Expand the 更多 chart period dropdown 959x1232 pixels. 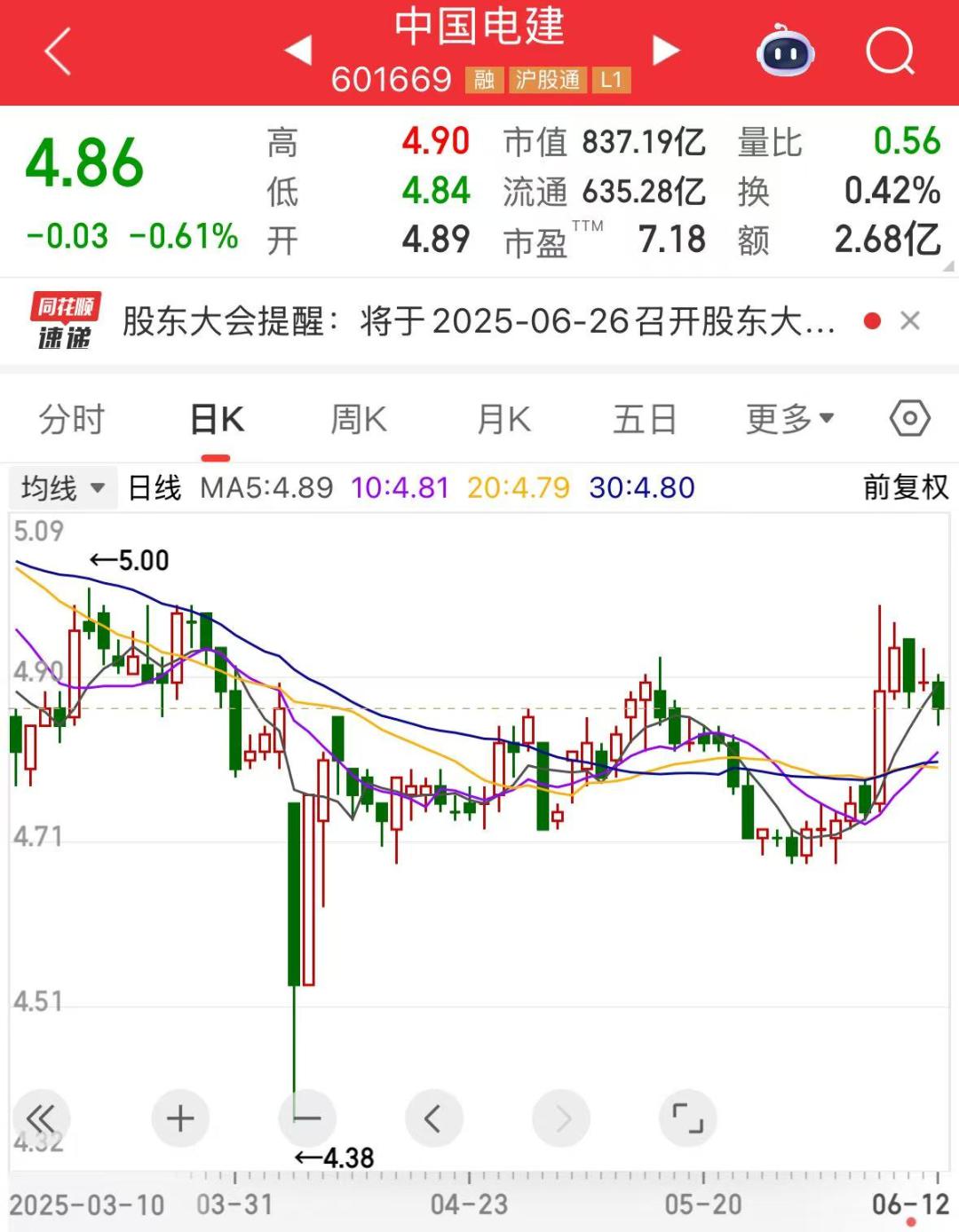789,419
